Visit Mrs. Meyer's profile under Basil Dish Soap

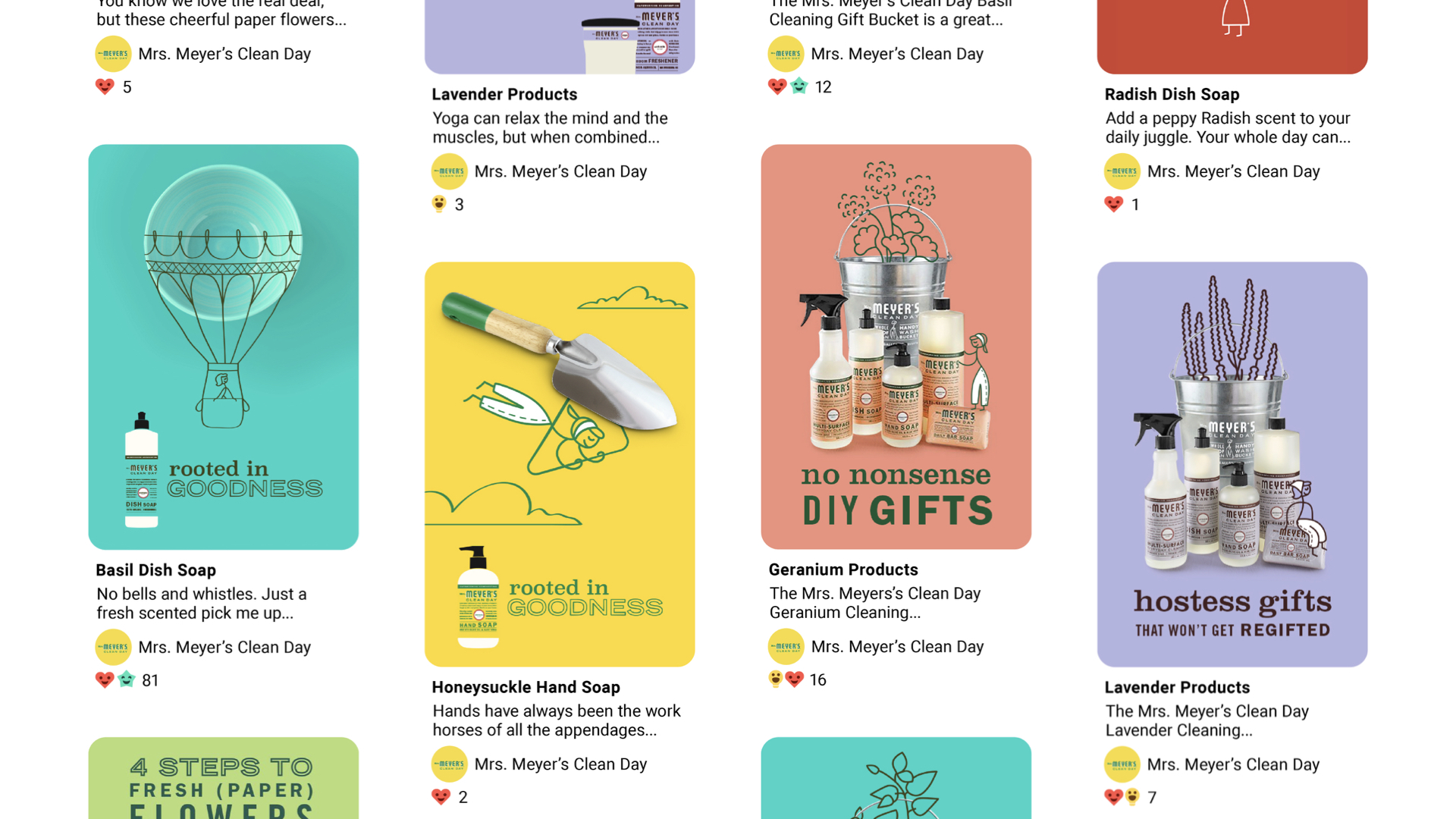click(x=224, y=647)
